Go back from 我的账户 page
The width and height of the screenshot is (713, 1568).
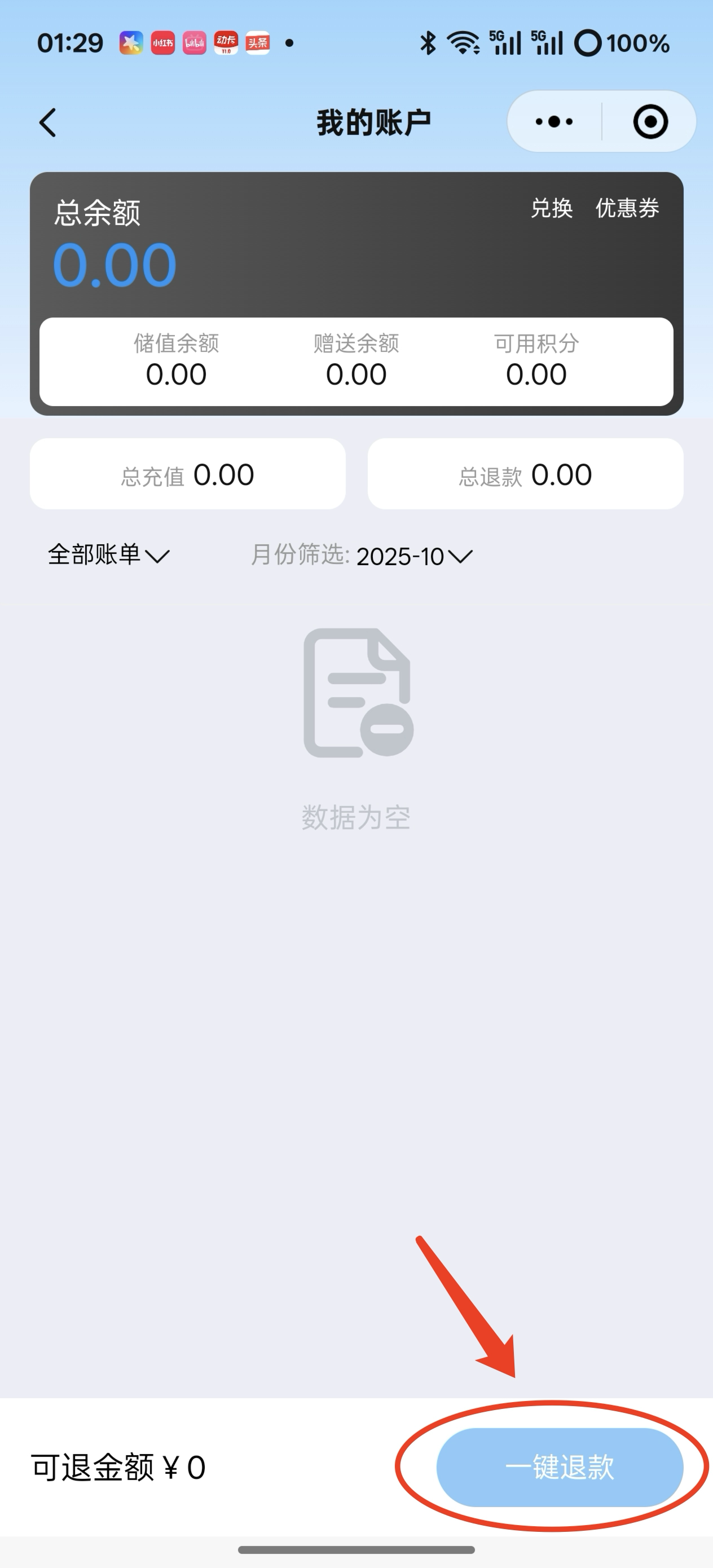(x=47, y=122)
